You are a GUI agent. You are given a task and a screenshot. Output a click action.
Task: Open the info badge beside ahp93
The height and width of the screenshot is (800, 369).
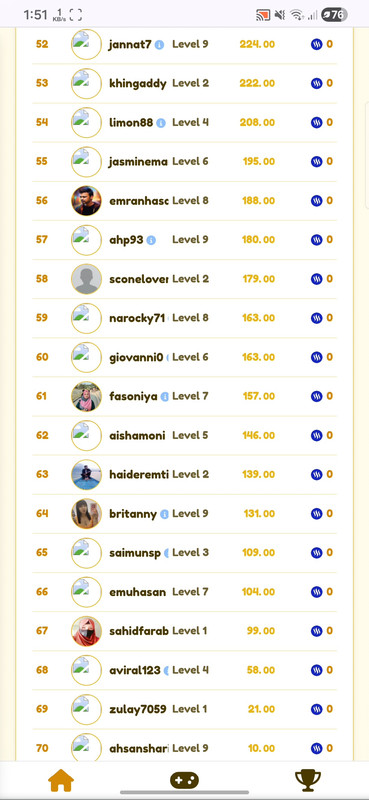[x=151, y=240]
